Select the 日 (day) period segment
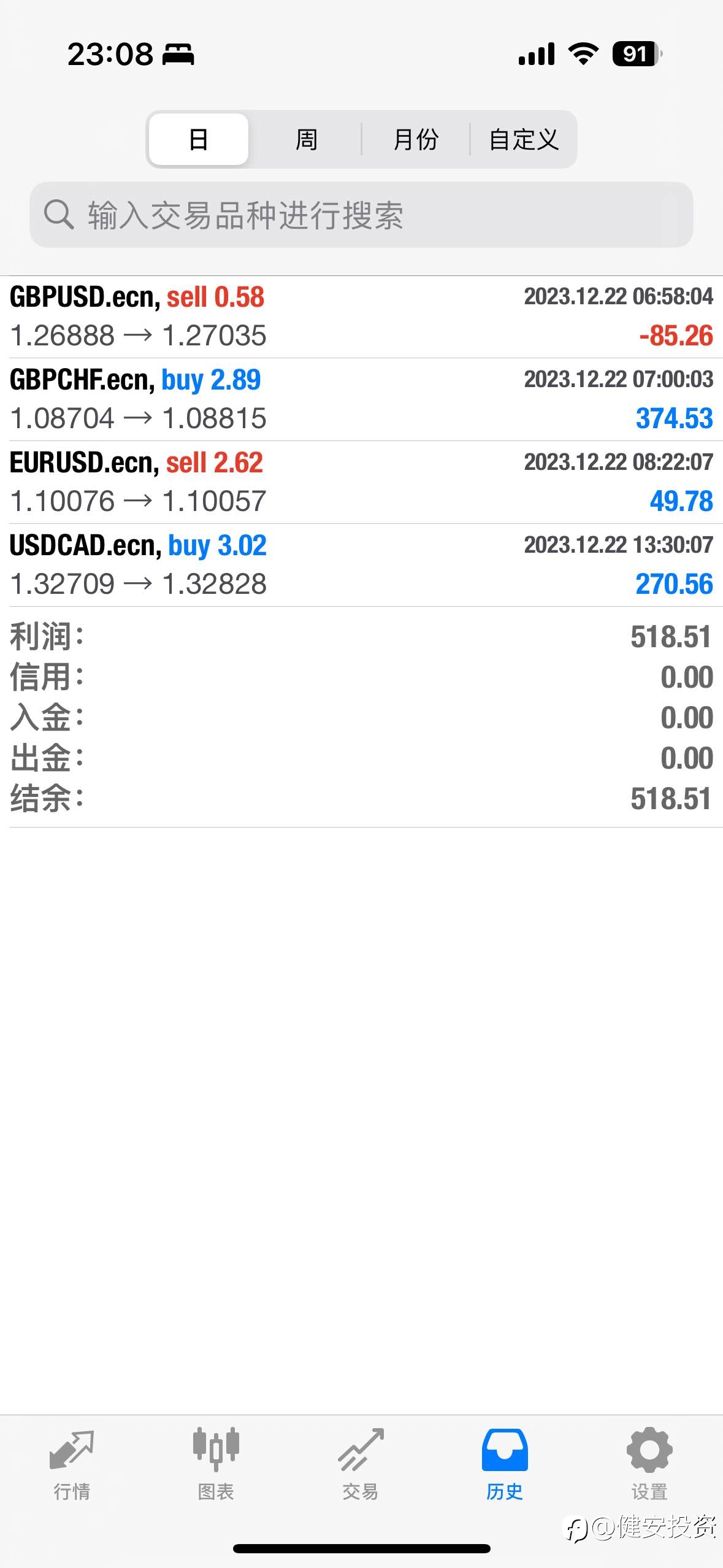Screen dimensions: 723x1568 coord(199,139)
